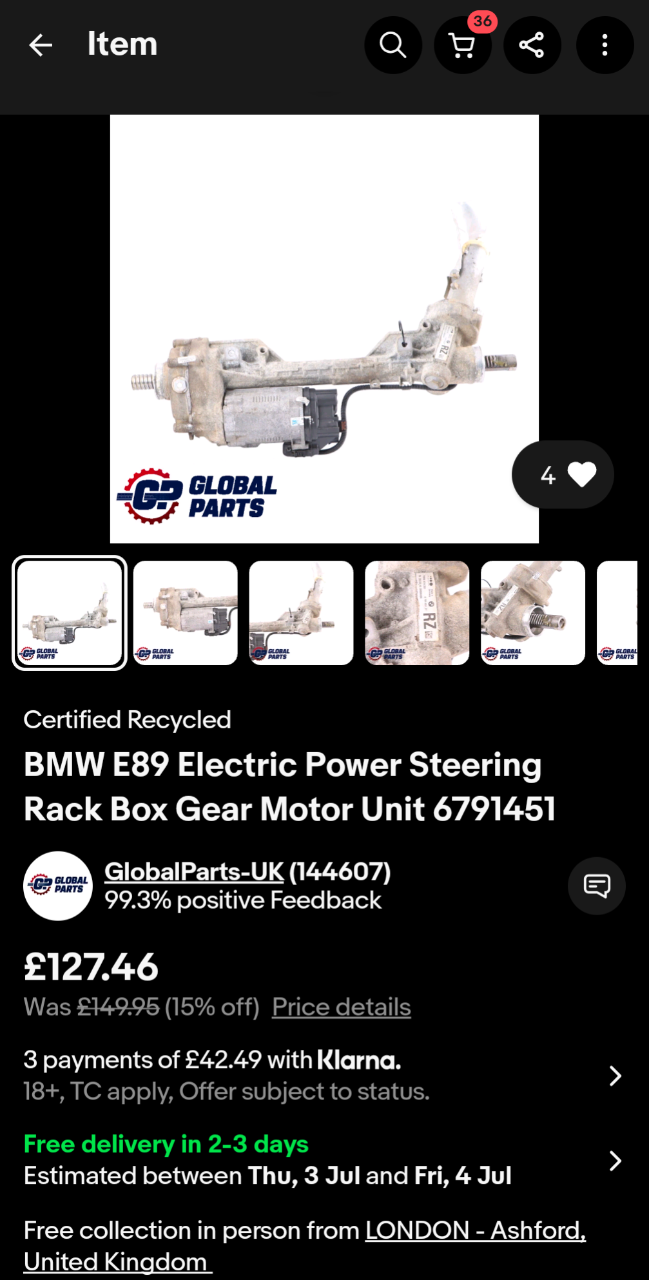
Task: Open the shopping cart with 36 items
Action: coord(463,45)
